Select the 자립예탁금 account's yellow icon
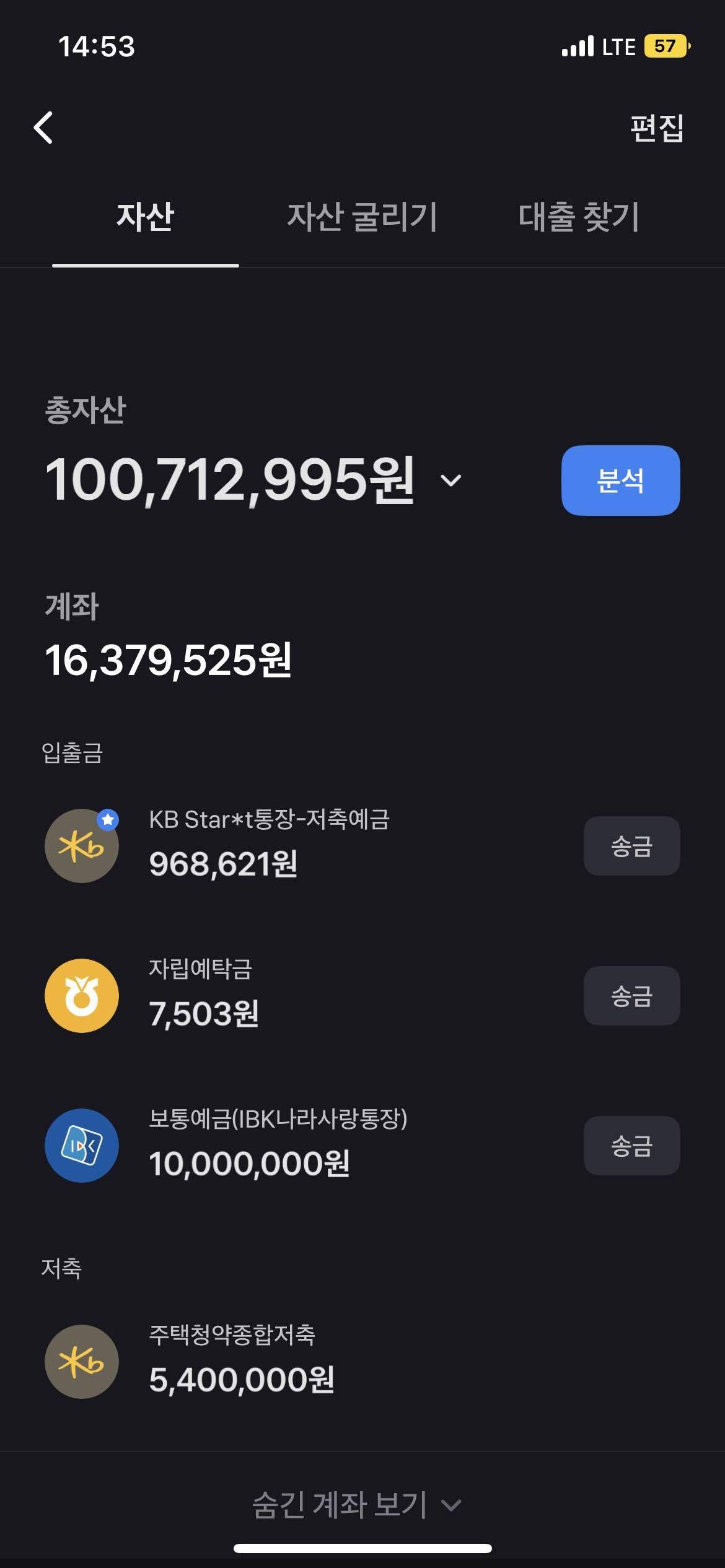Screen dimensions: 725x1568 tap(81, 996)
